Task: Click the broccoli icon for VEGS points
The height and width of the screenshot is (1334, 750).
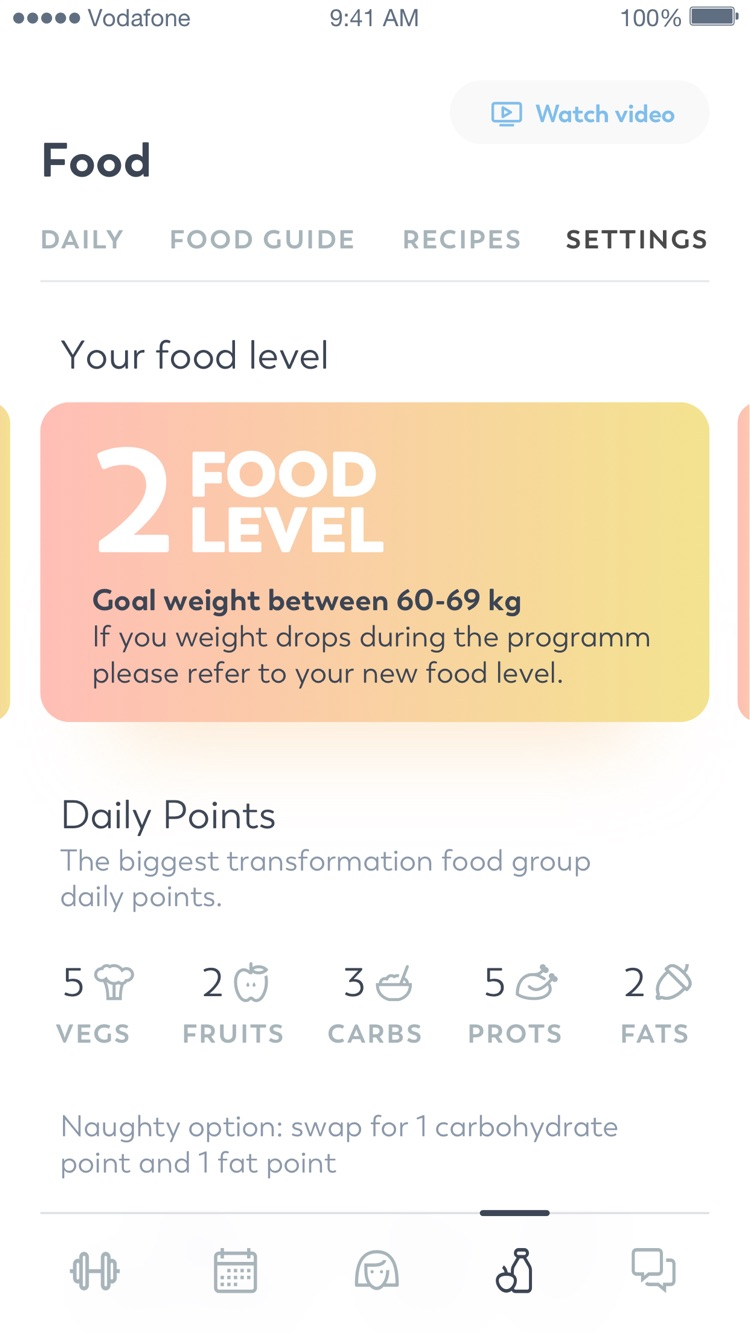Action: tap(113, 983)
